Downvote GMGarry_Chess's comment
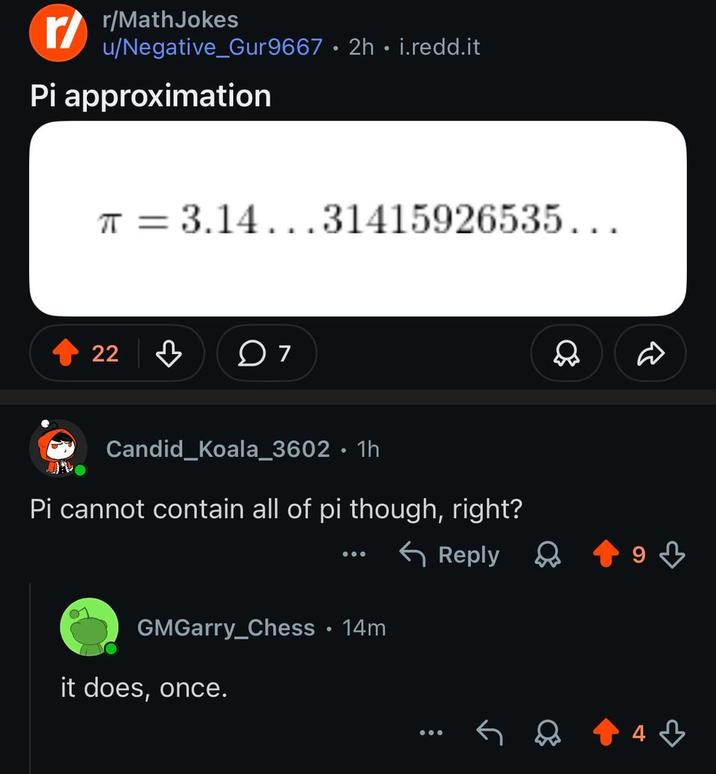The image size is (716, 774). [673, 734]
